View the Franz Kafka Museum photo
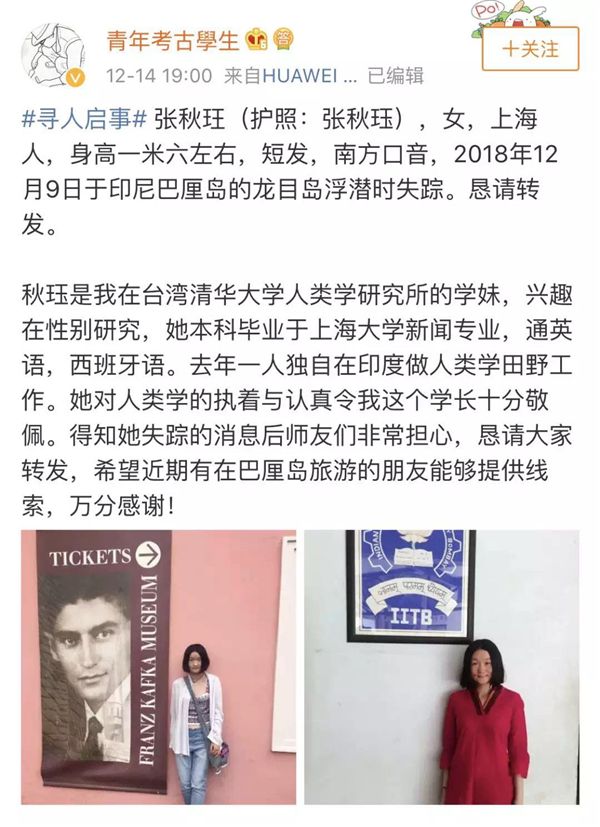This screenshot has width=600, height=827. tap(159, 667)
